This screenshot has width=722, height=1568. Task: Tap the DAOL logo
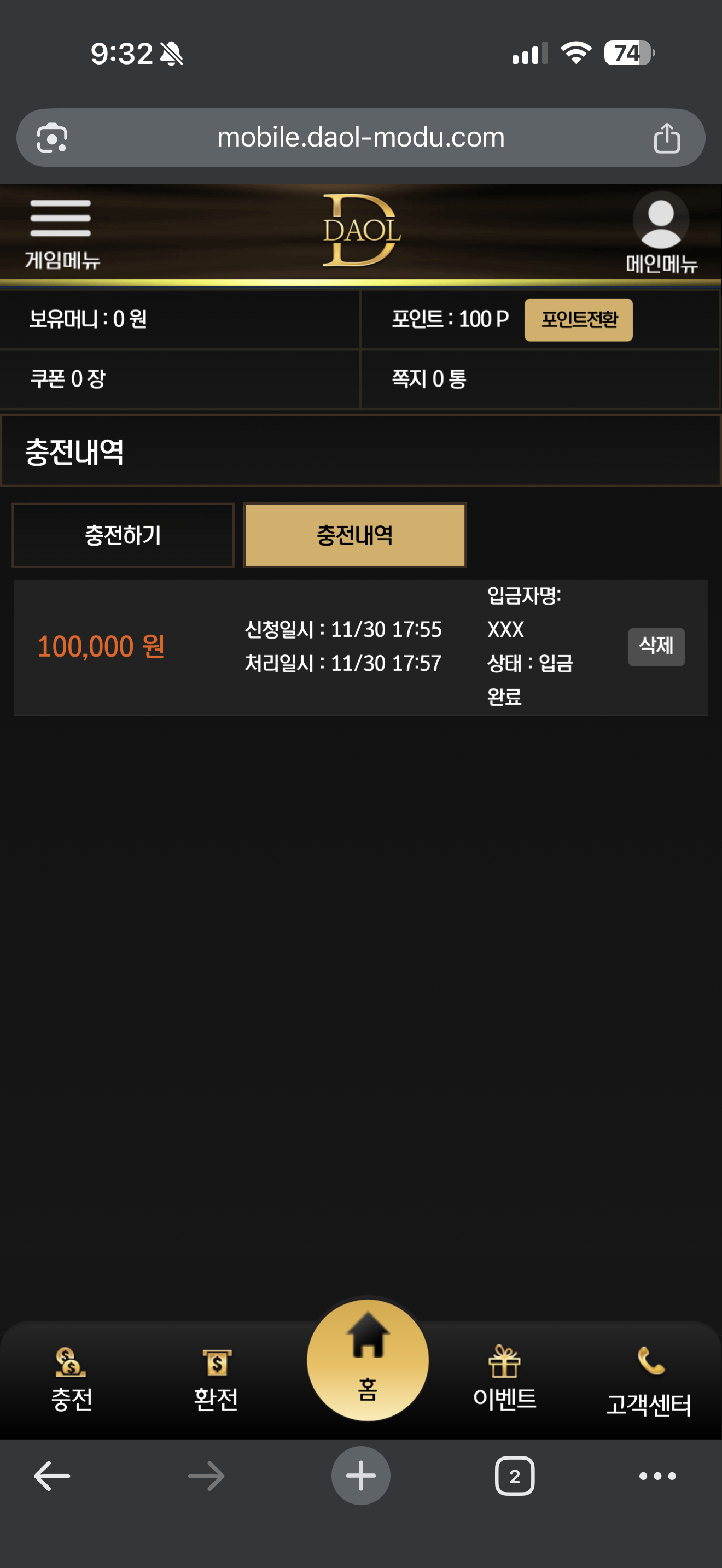pyautogui.click(x=361, y=231)
